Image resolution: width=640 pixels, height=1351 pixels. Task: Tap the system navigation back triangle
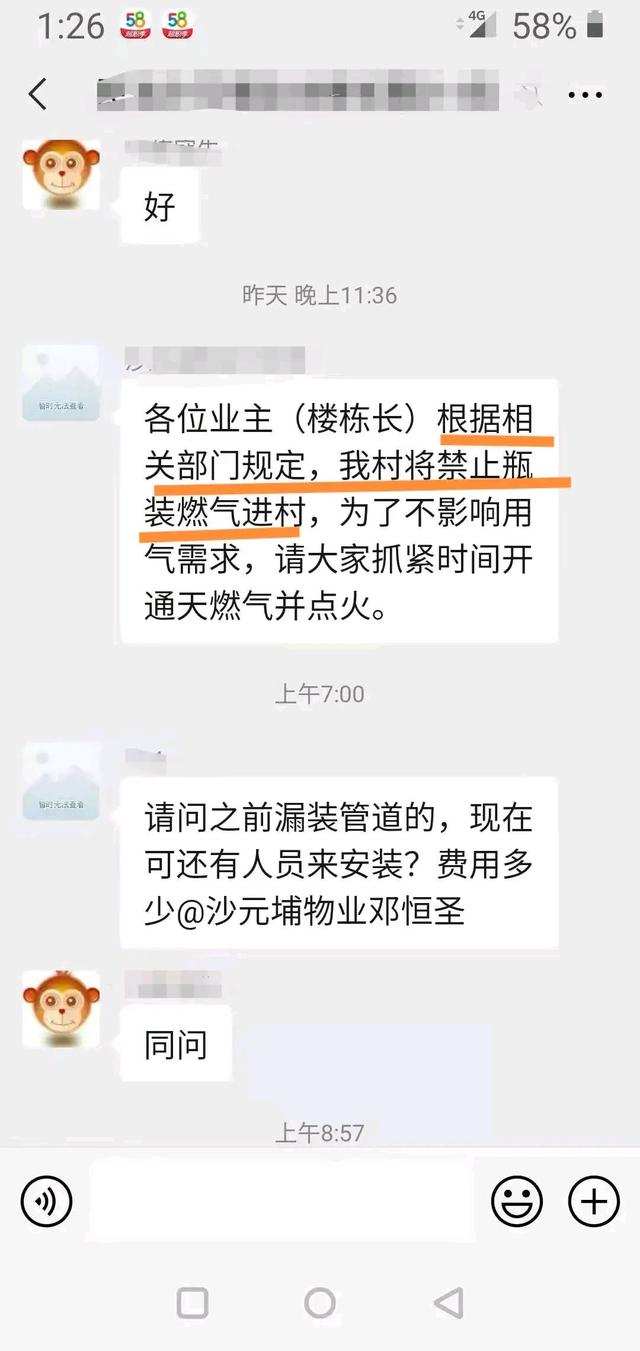(x=449, y=1303)
